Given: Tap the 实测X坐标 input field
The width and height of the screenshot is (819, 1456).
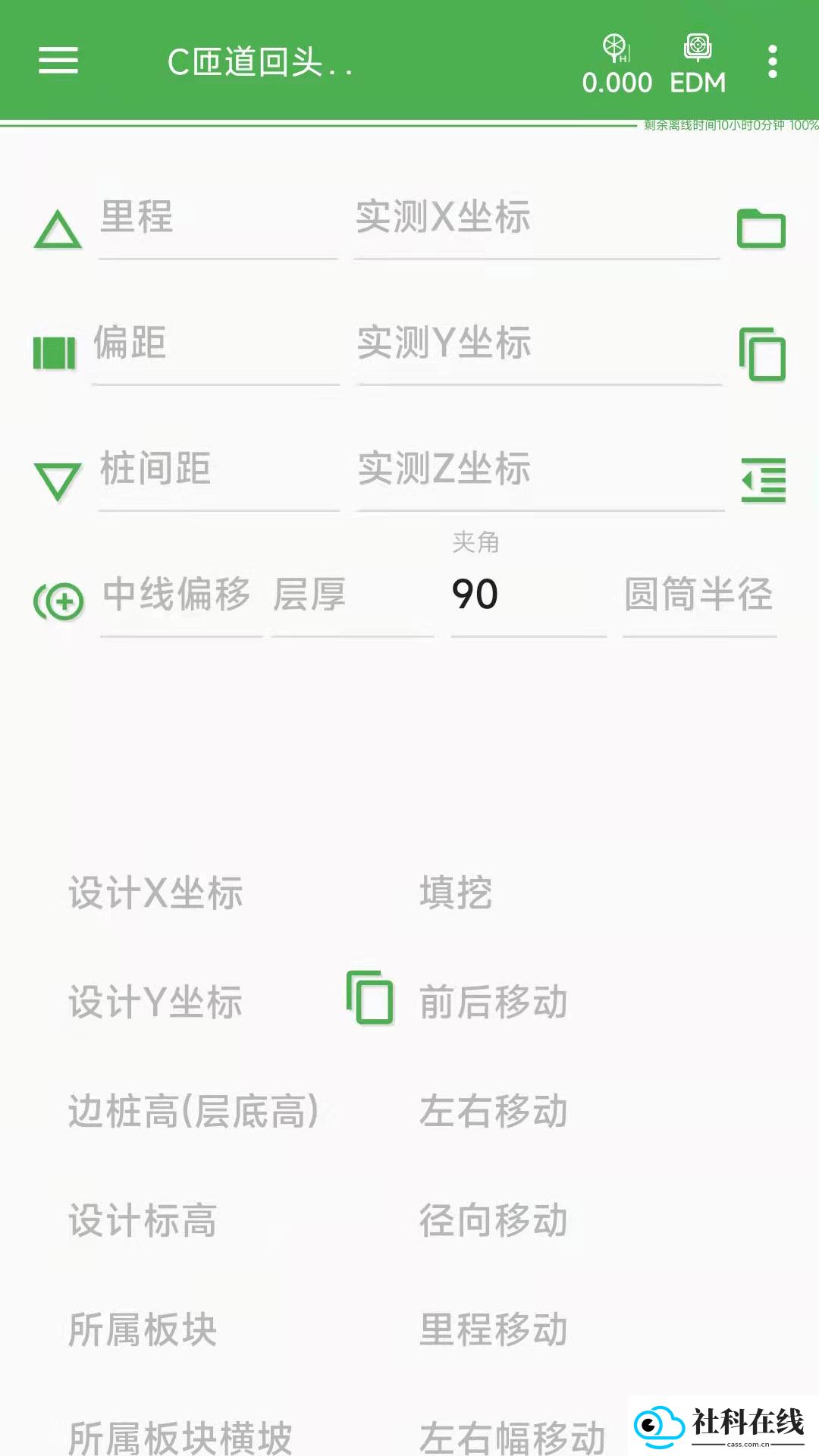Looking at the screenshot, I should 536,221.
